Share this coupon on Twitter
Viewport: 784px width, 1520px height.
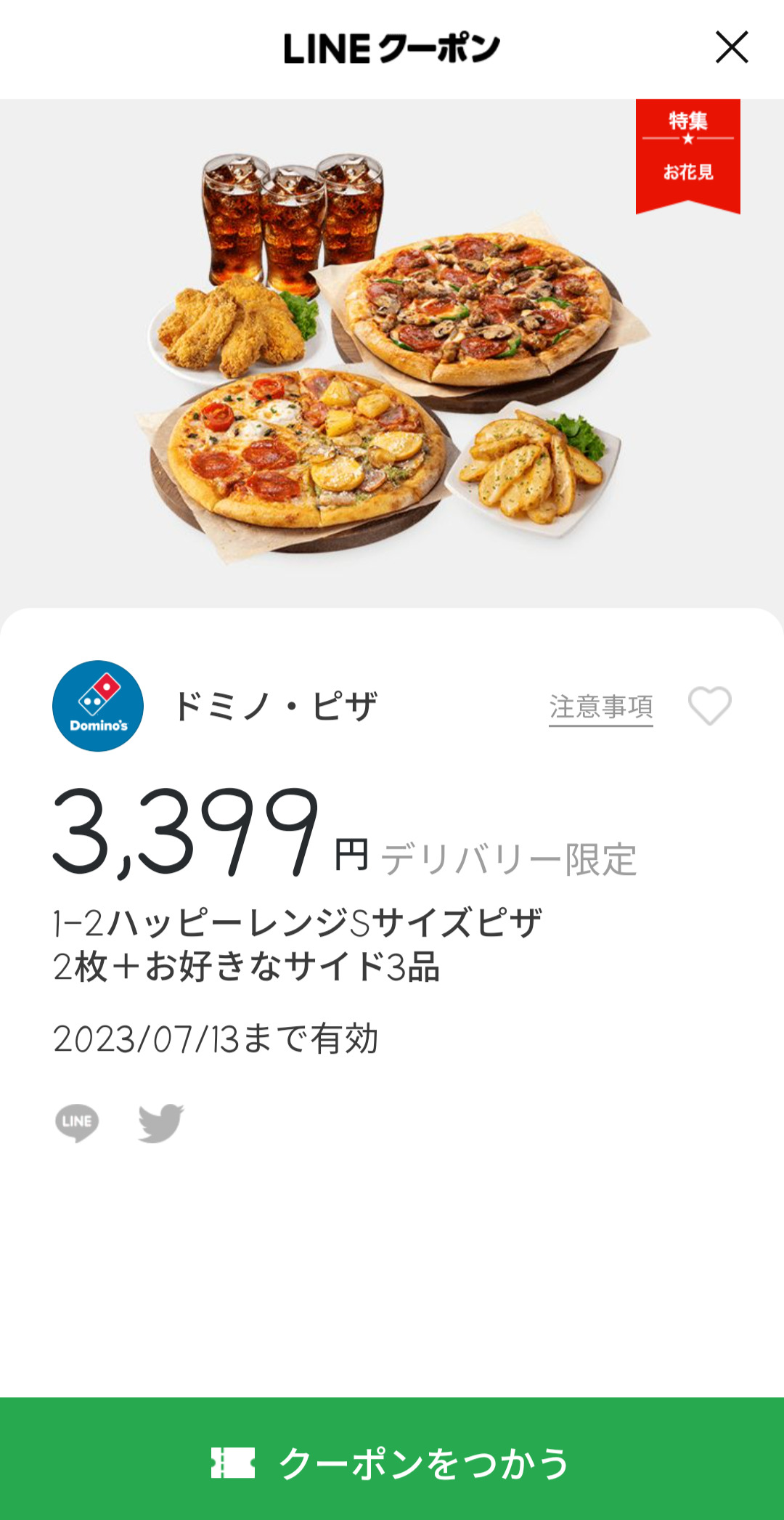coord(160,1123)
